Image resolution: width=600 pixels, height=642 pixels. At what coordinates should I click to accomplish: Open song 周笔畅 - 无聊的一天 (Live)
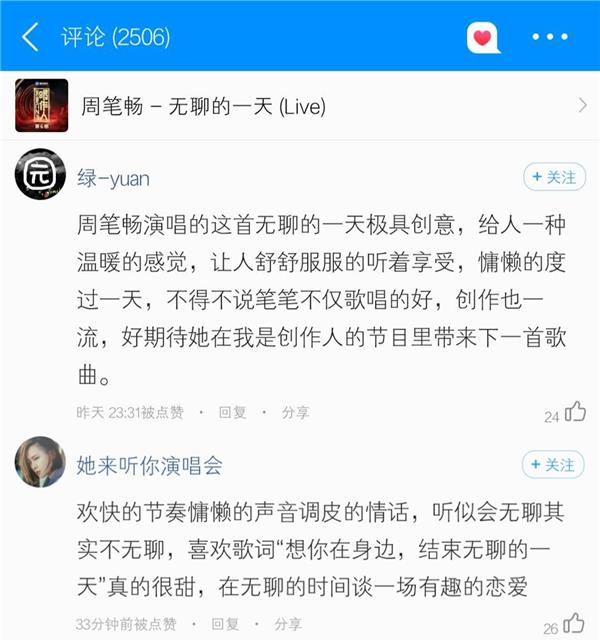[x=300, y=105]
